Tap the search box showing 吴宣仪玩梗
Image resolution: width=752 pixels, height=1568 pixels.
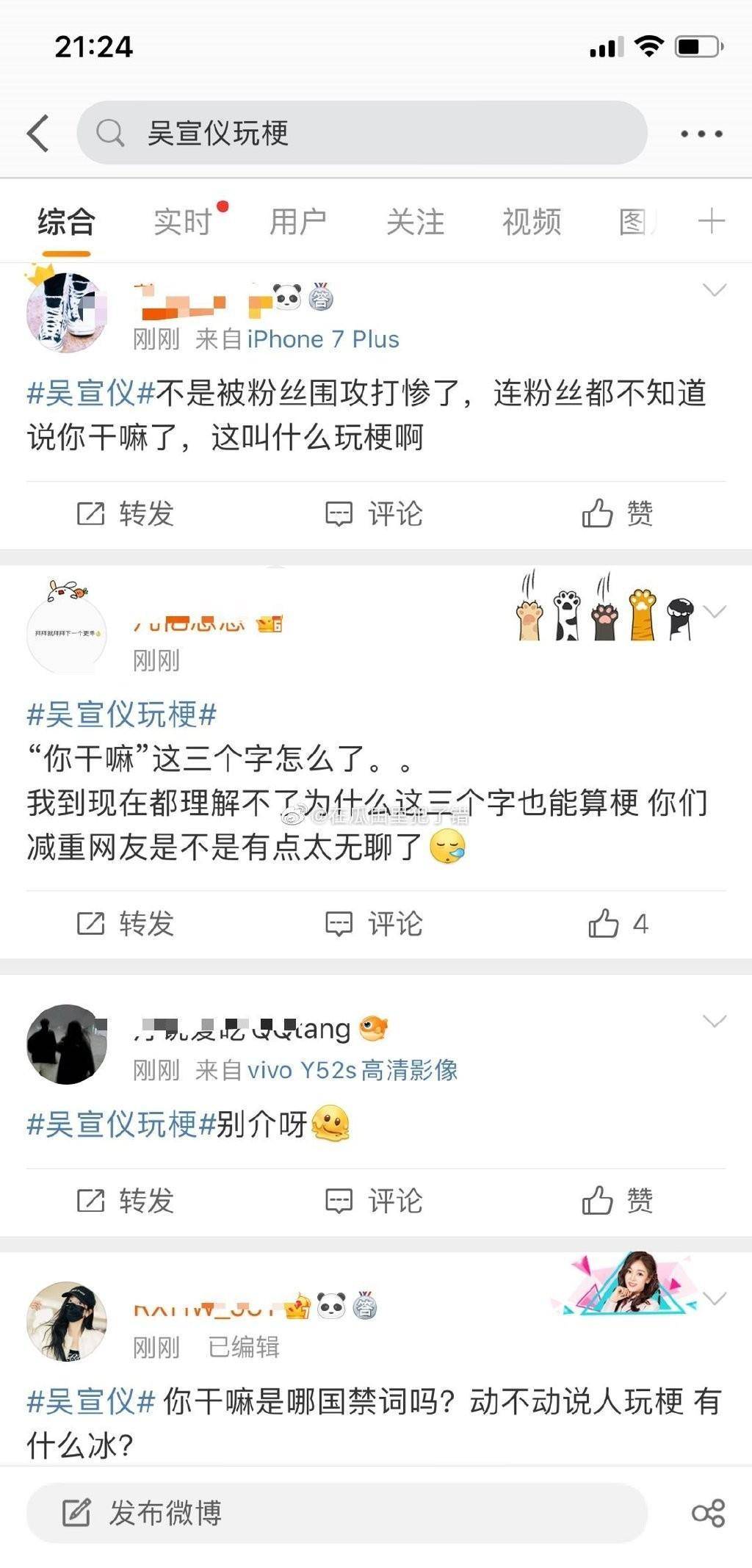(361, 133)
